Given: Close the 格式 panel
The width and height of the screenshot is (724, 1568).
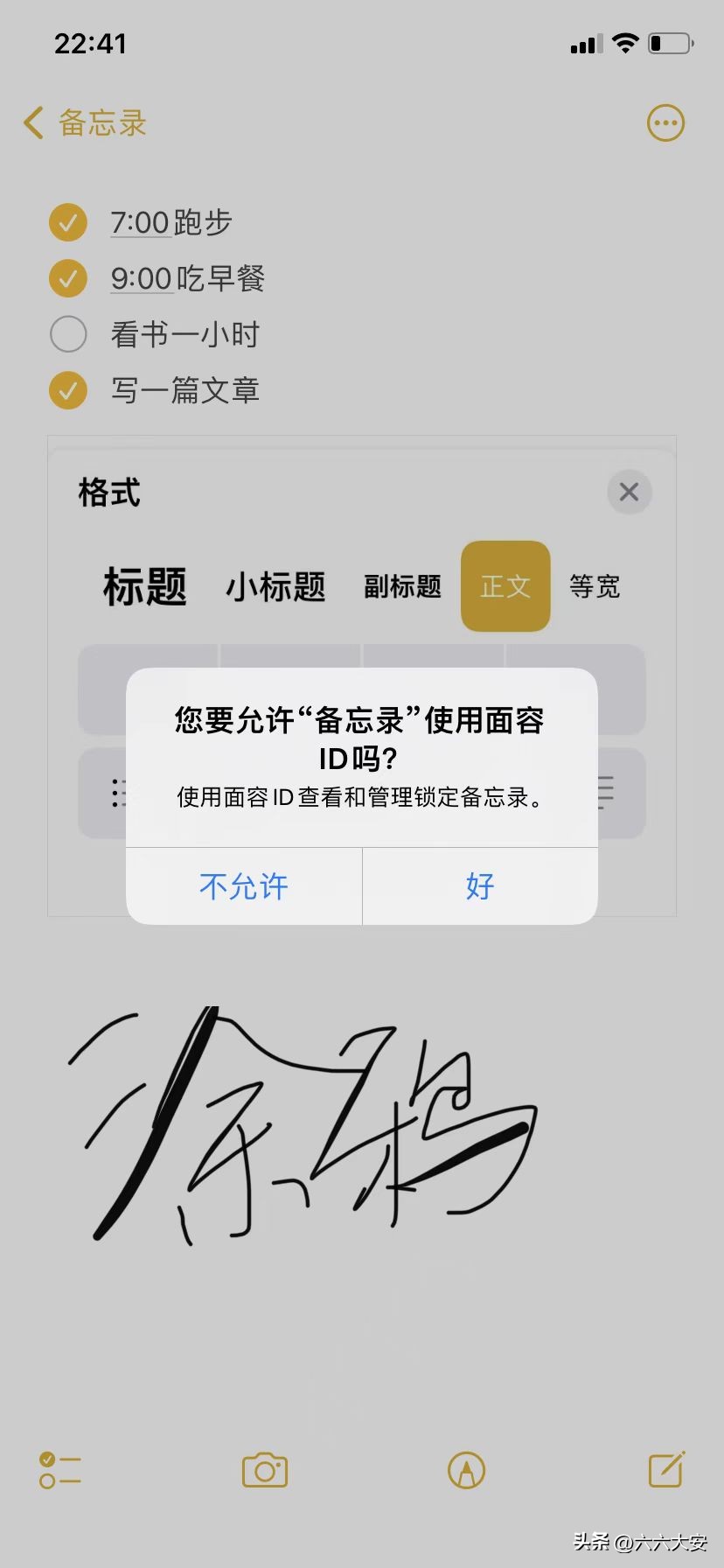Looking at the screenshot, I should [x=630, y=492].
